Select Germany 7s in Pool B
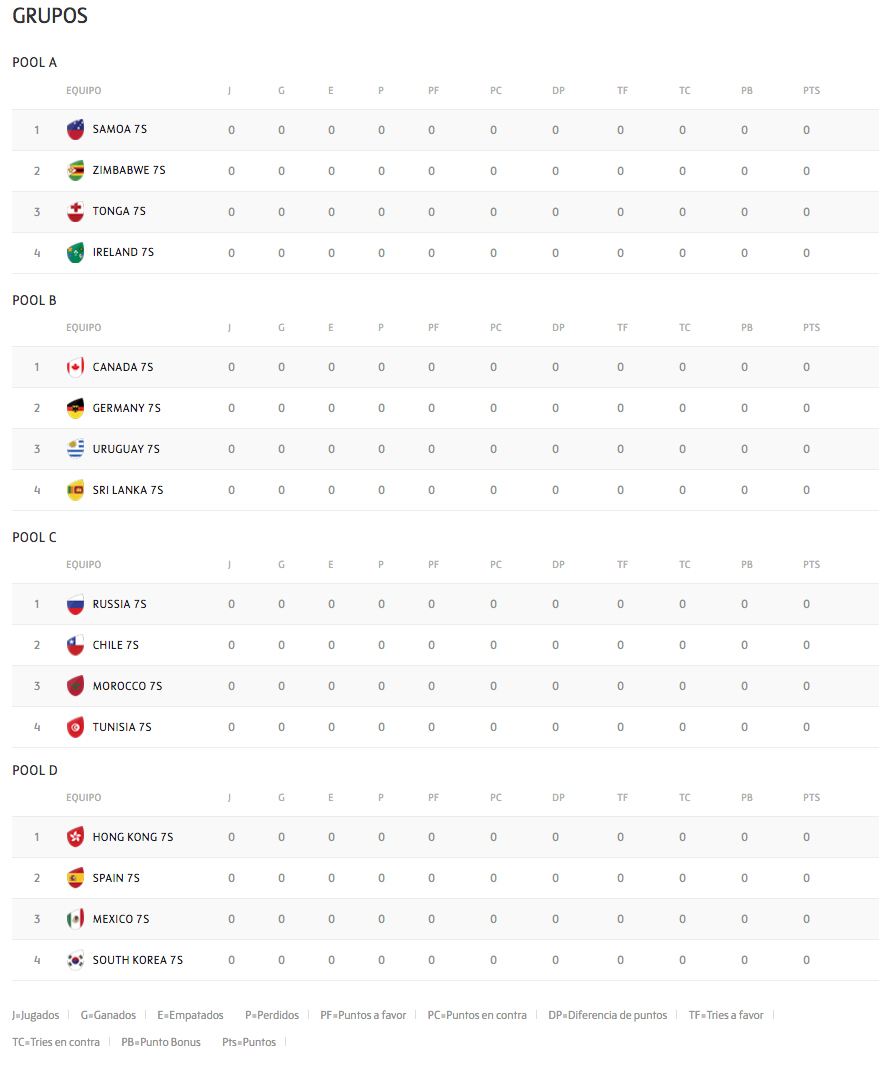The image size is (886, 1065). tap(126, 408)
